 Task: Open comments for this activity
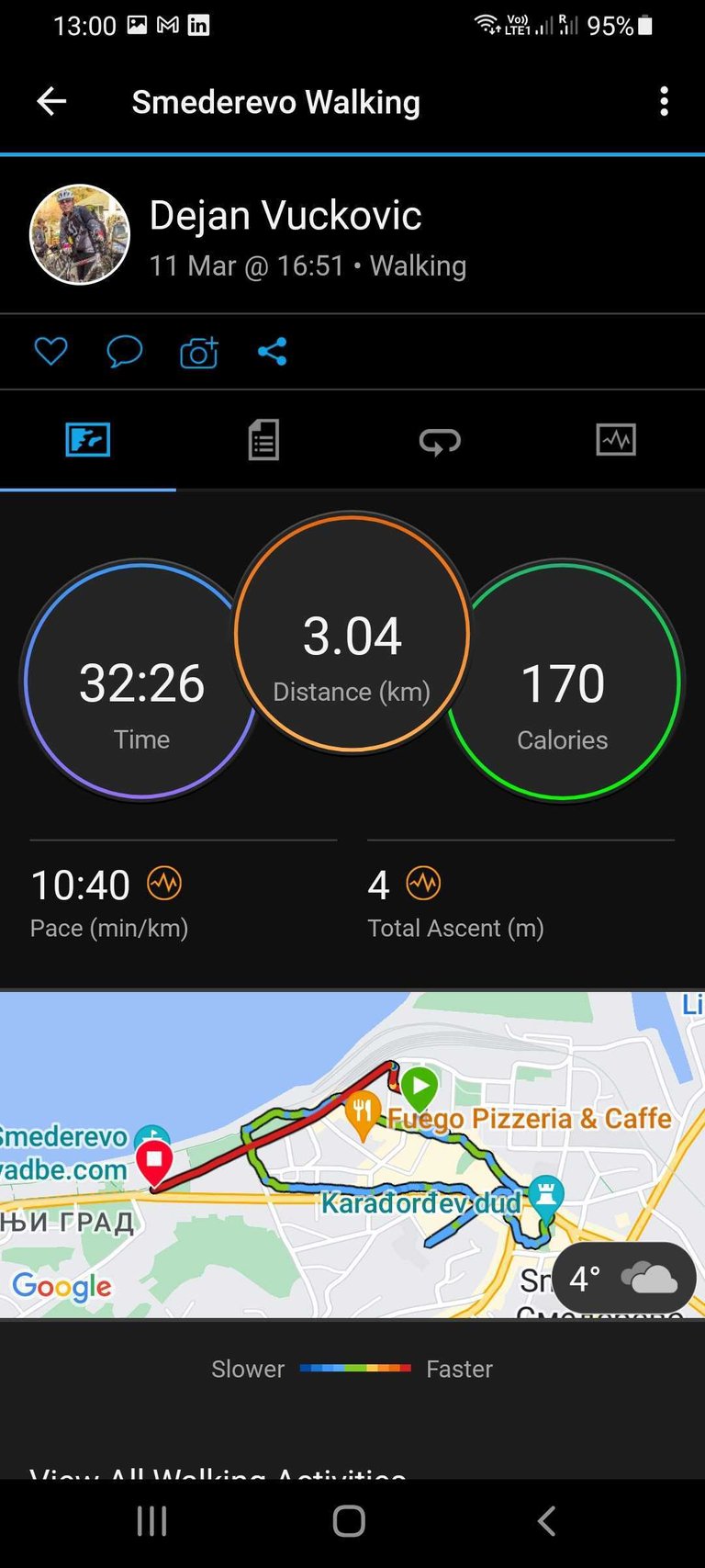(124, 351)
